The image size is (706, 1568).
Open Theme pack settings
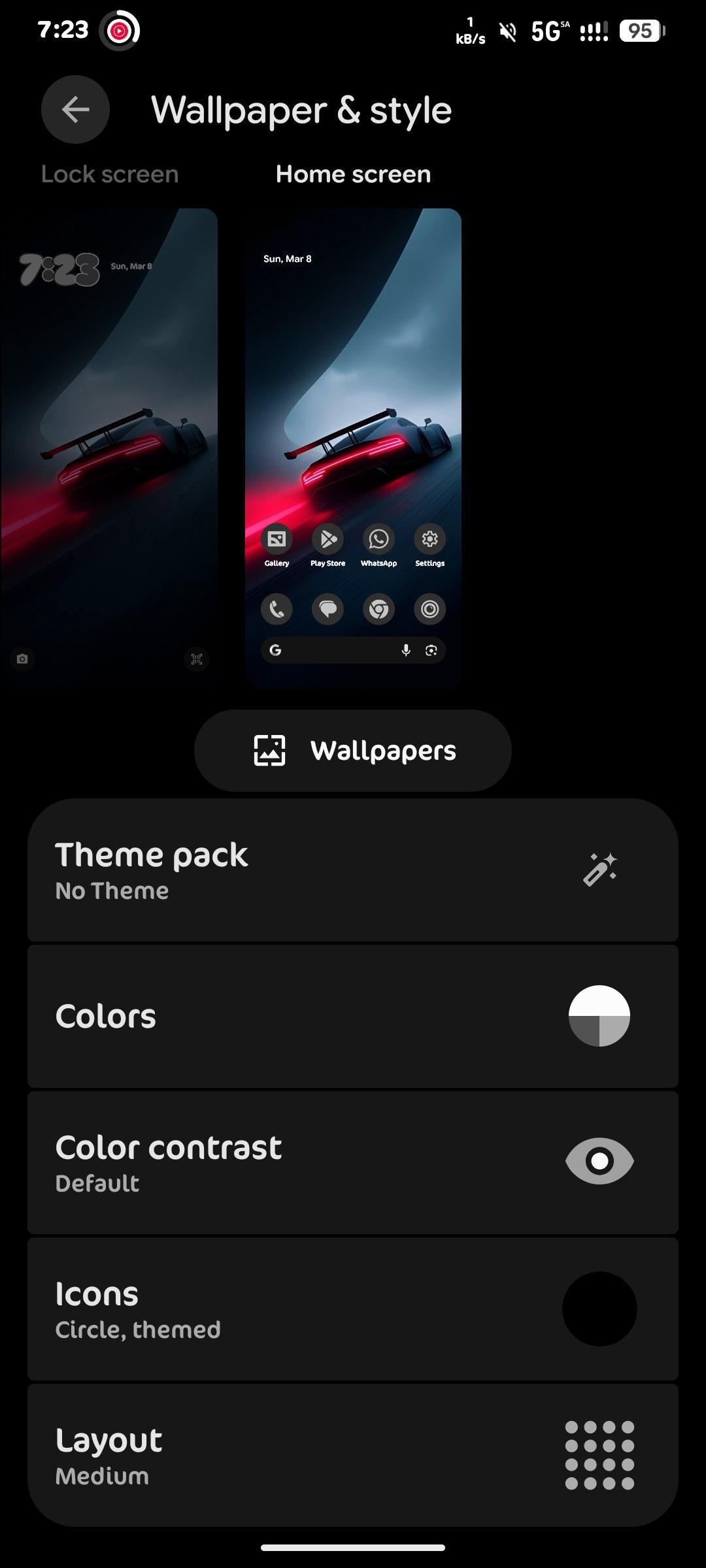coord(353,870)
